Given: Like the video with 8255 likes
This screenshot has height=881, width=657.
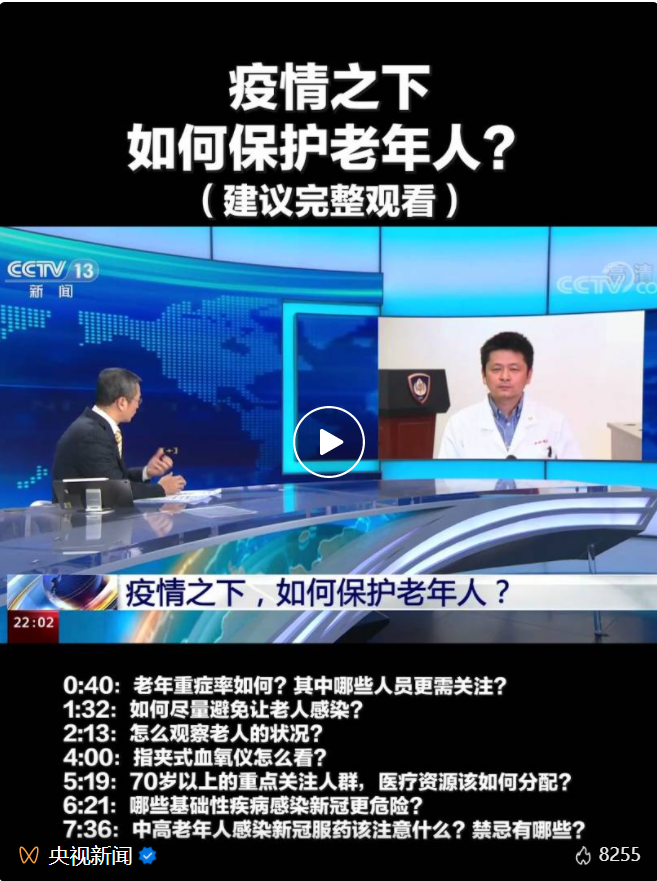Looking at the screenshot, I should (584, 855).
